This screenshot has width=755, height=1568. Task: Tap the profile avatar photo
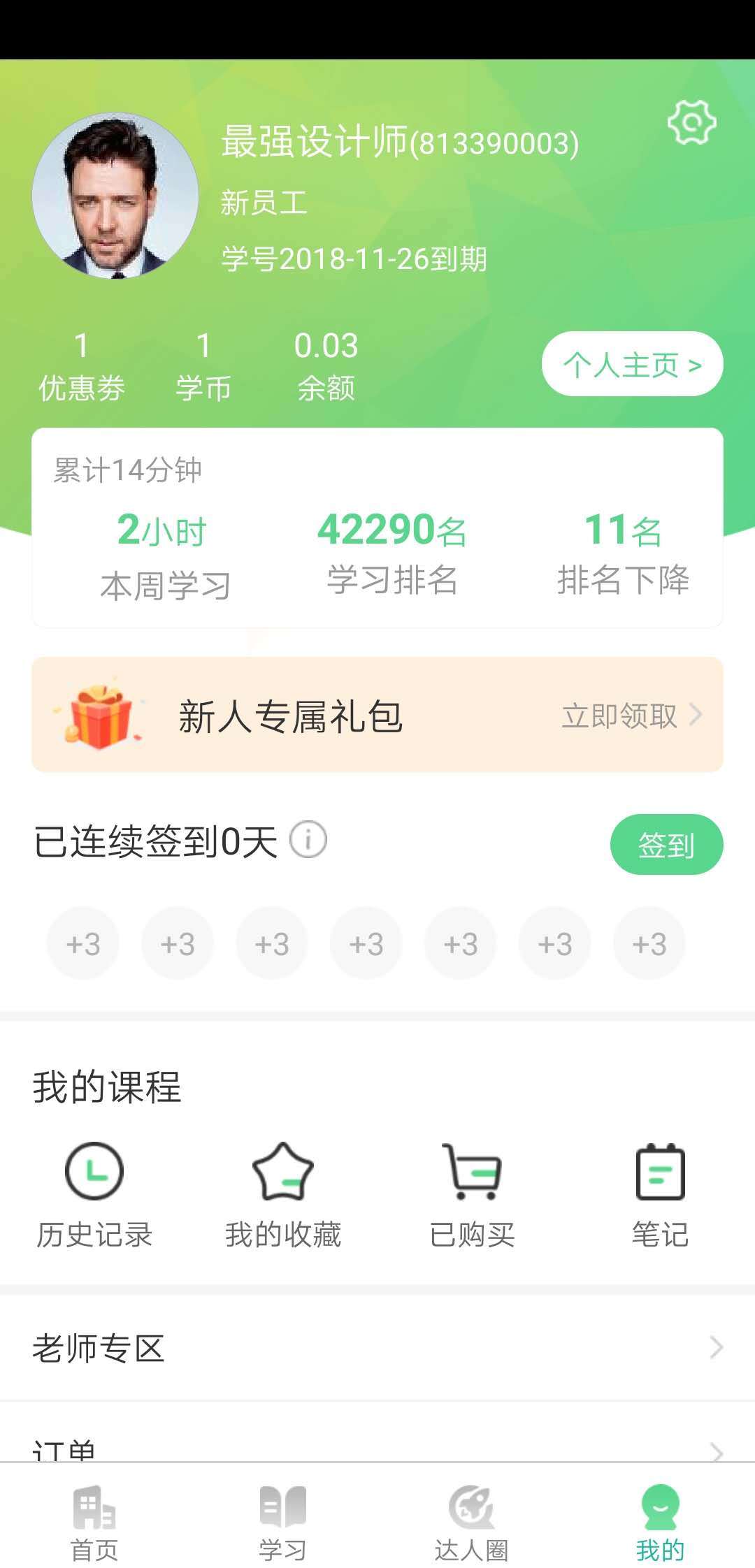tap(115, 196)
